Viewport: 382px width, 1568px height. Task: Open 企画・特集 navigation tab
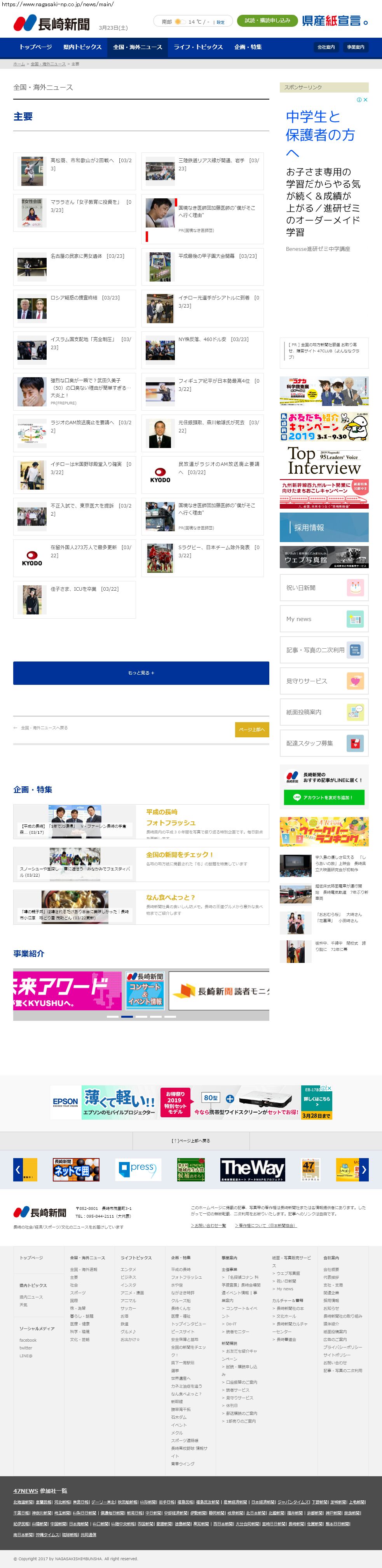(x=248, y=47)
